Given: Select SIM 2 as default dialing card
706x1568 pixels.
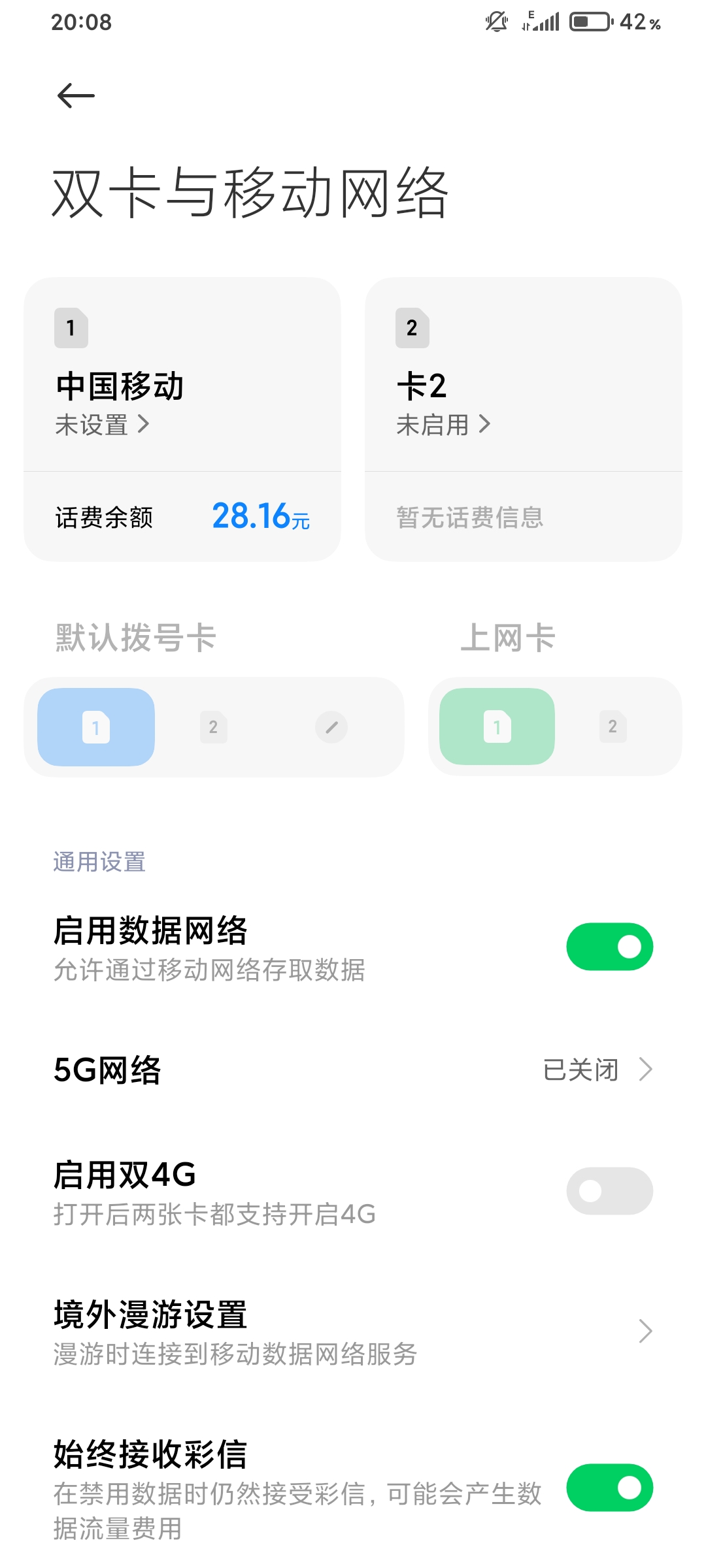Looking at the screenshot, I should 214,727.
